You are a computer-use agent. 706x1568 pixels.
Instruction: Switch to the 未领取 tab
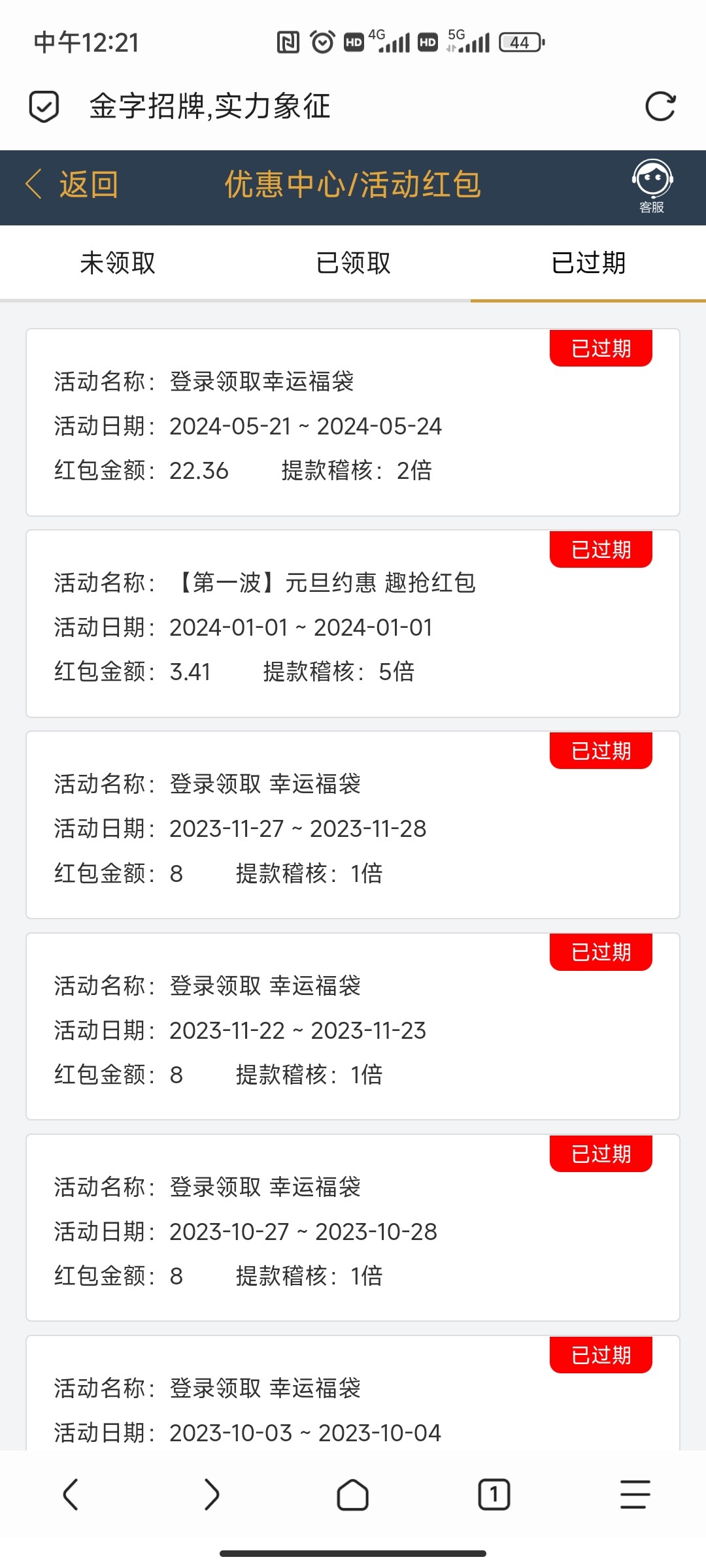pyautogui.click(x=118, y=263)
